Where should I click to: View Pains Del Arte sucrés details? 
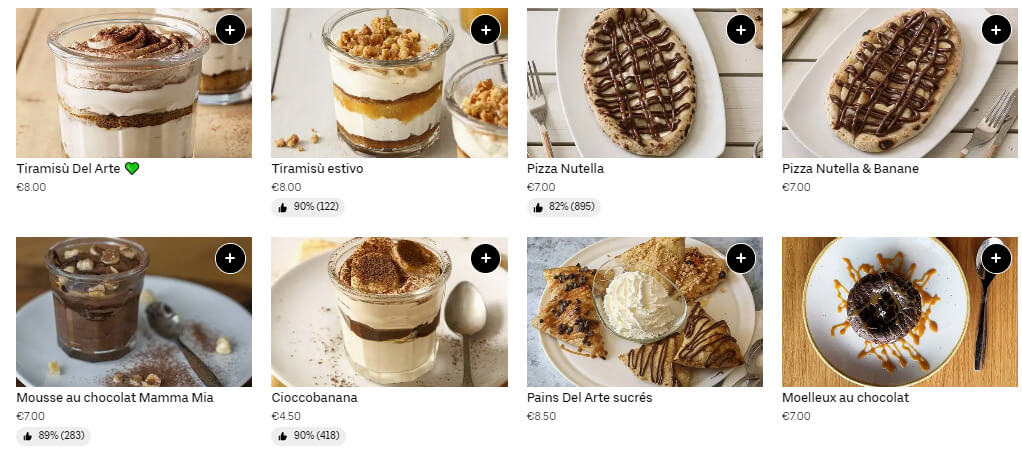(x=640, y=320)
